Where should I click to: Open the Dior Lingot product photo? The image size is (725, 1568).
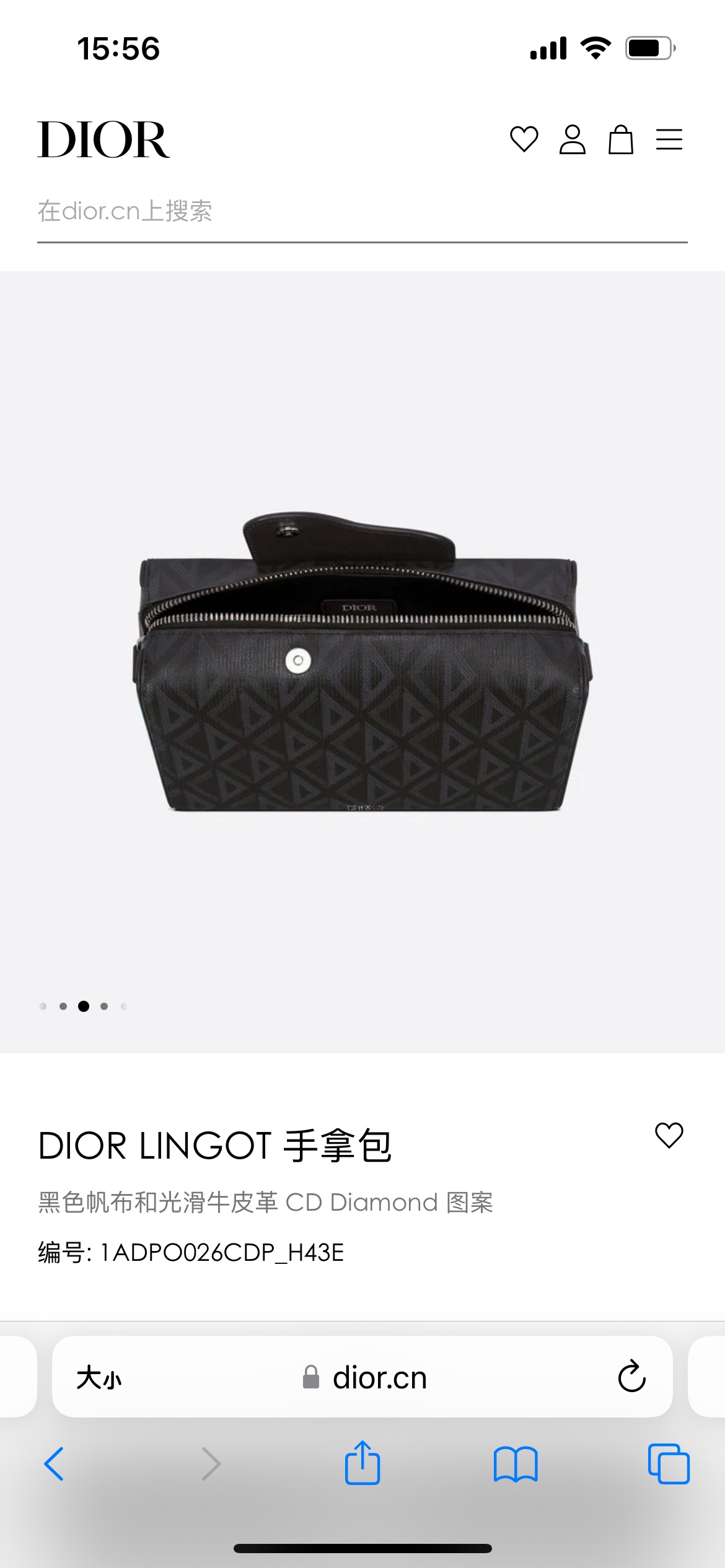pos(362,661)
